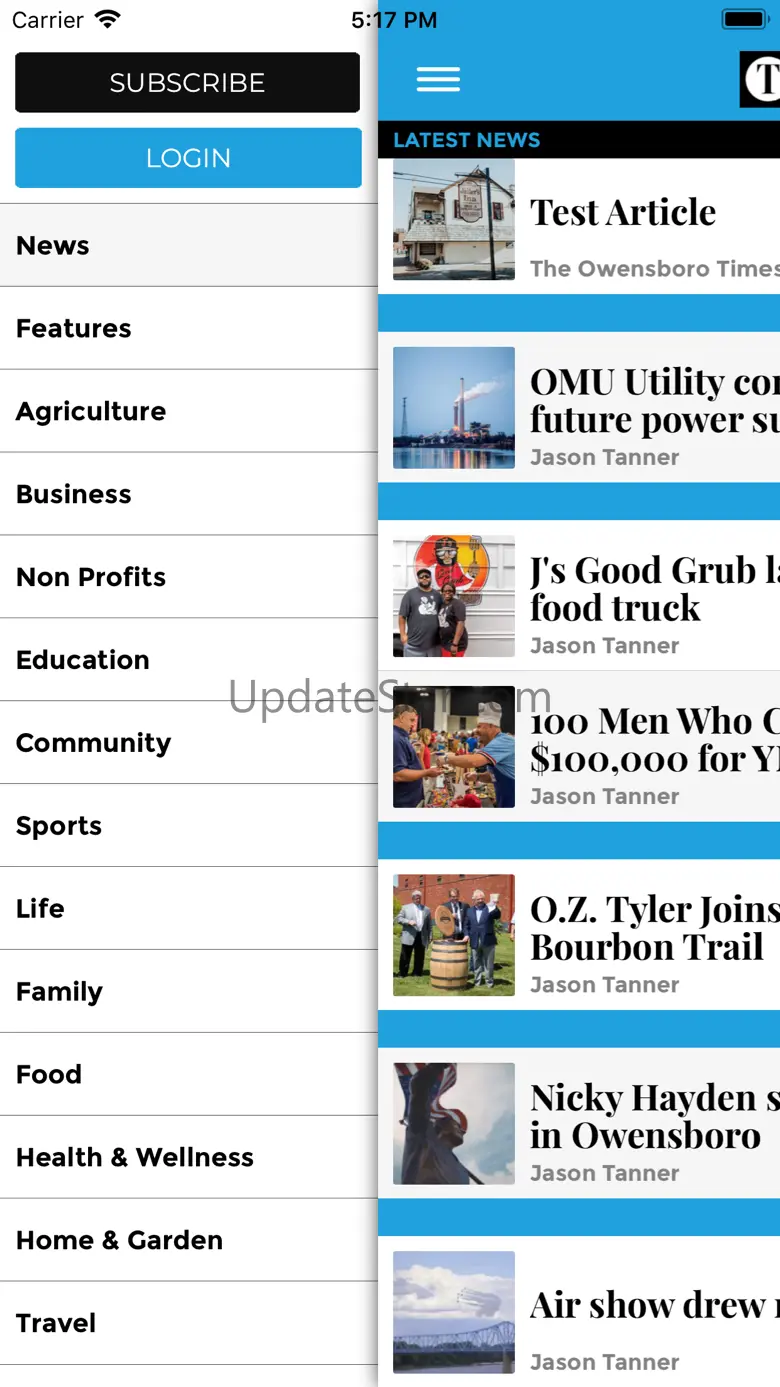Open the Non Profits category
The height and width of the screenshot is (1387, 780).
(189, 577)
